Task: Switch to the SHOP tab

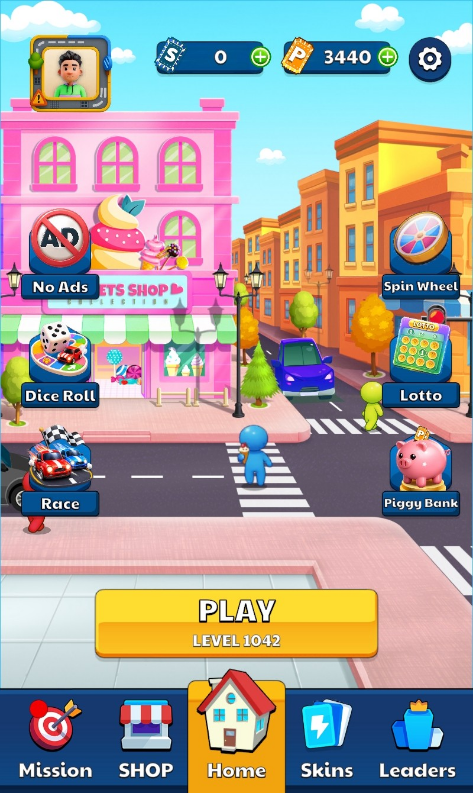Action: point(146,739)
